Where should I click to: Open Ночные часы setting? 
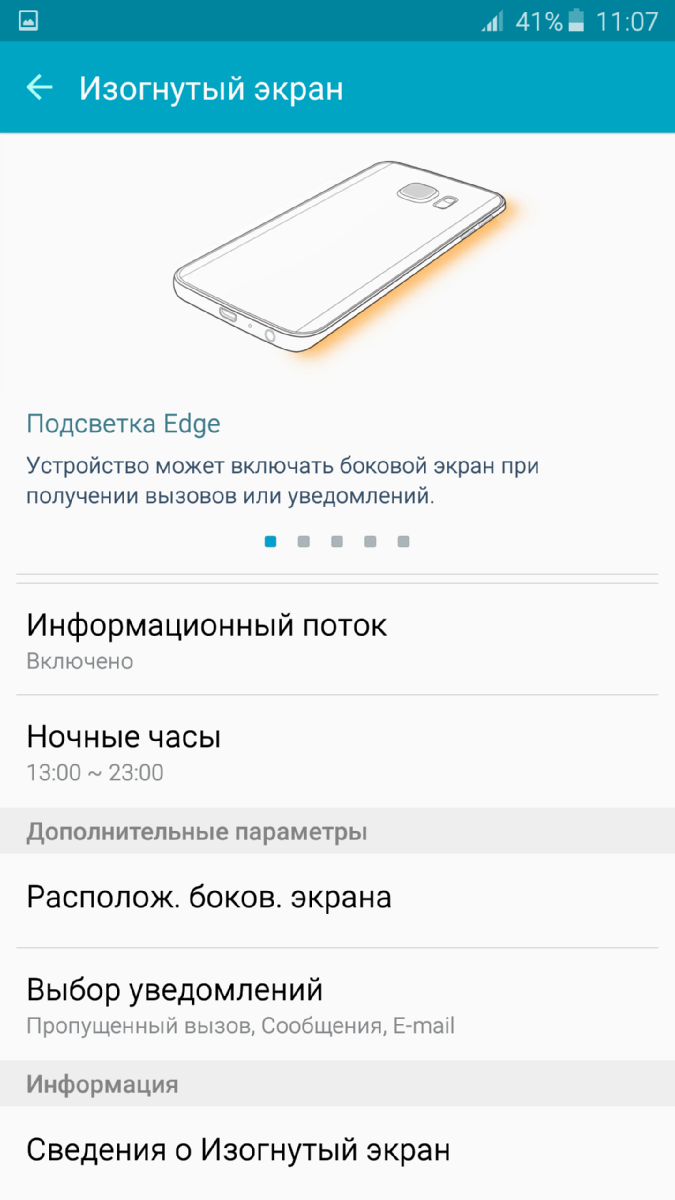(x=337, y=751)
